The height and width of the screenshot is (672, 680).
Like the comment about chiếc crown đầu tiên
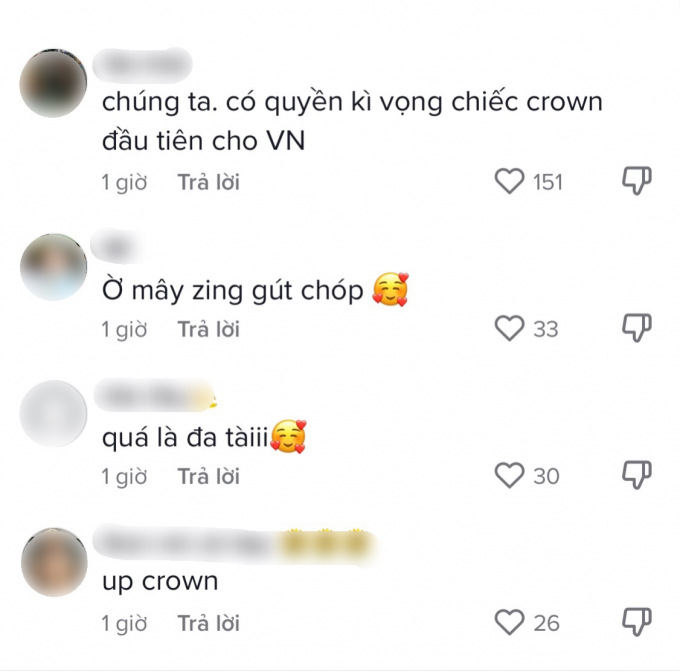(x=510, y=181)
